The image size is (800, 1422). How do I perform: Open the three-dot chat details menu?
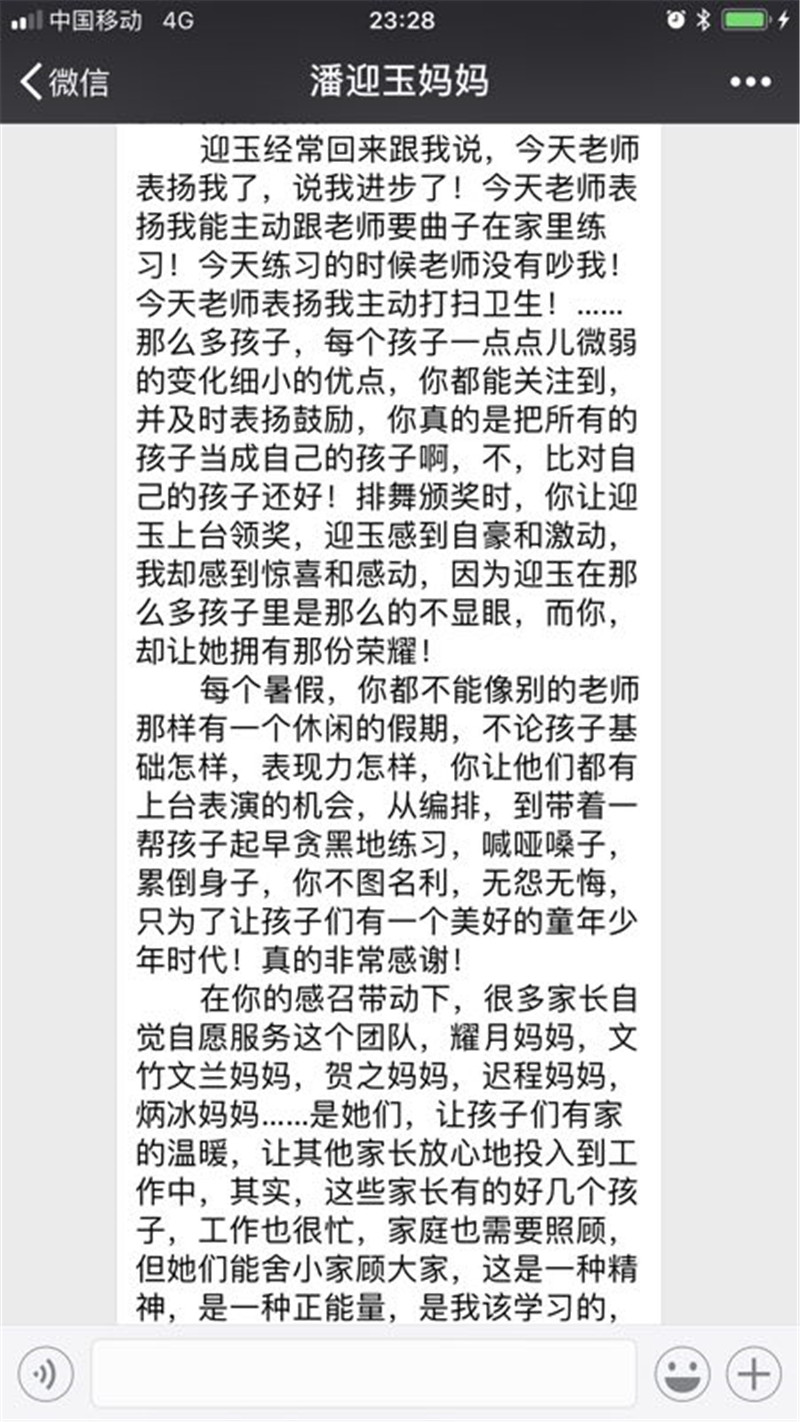point(750,82)
